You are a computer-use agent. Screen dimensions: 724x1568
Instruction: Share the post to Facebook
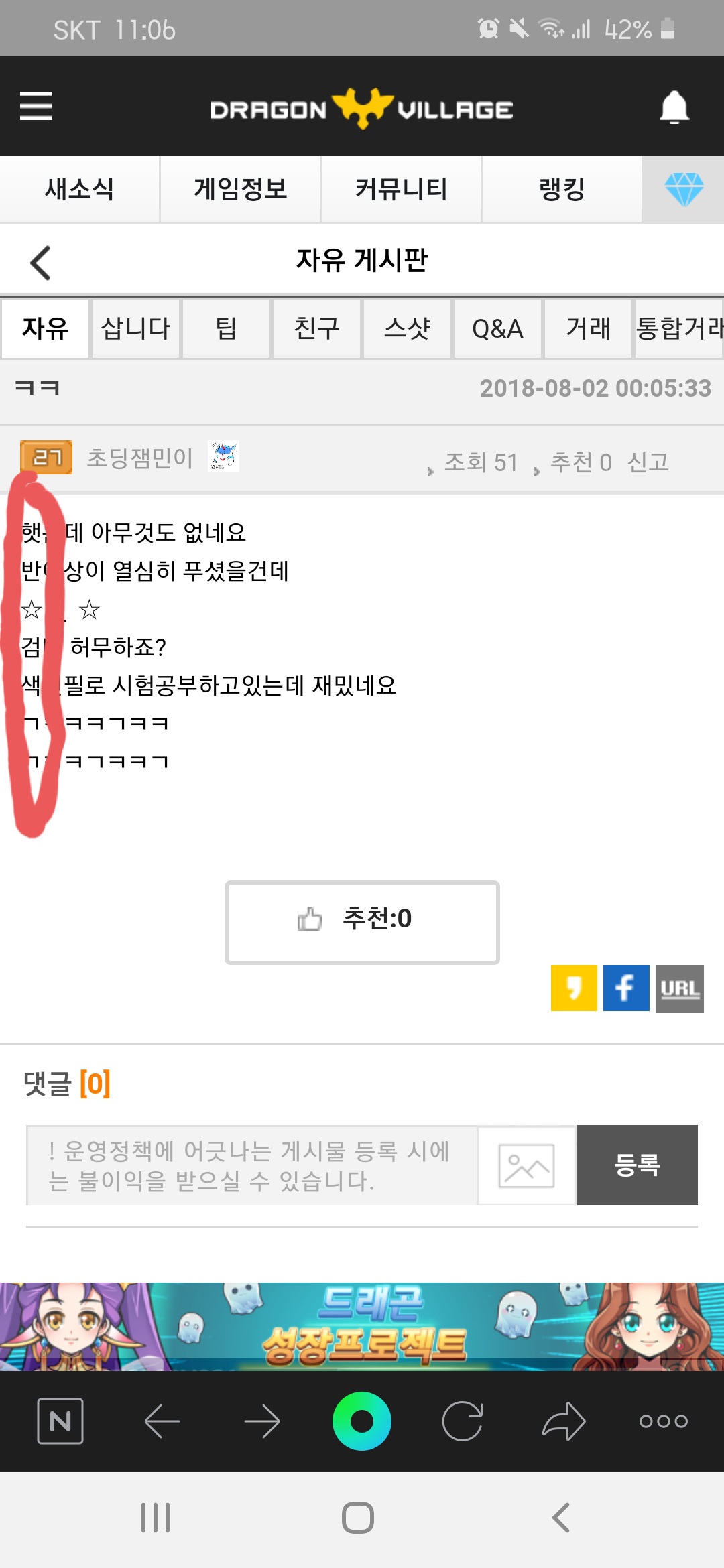pos(626,988)
